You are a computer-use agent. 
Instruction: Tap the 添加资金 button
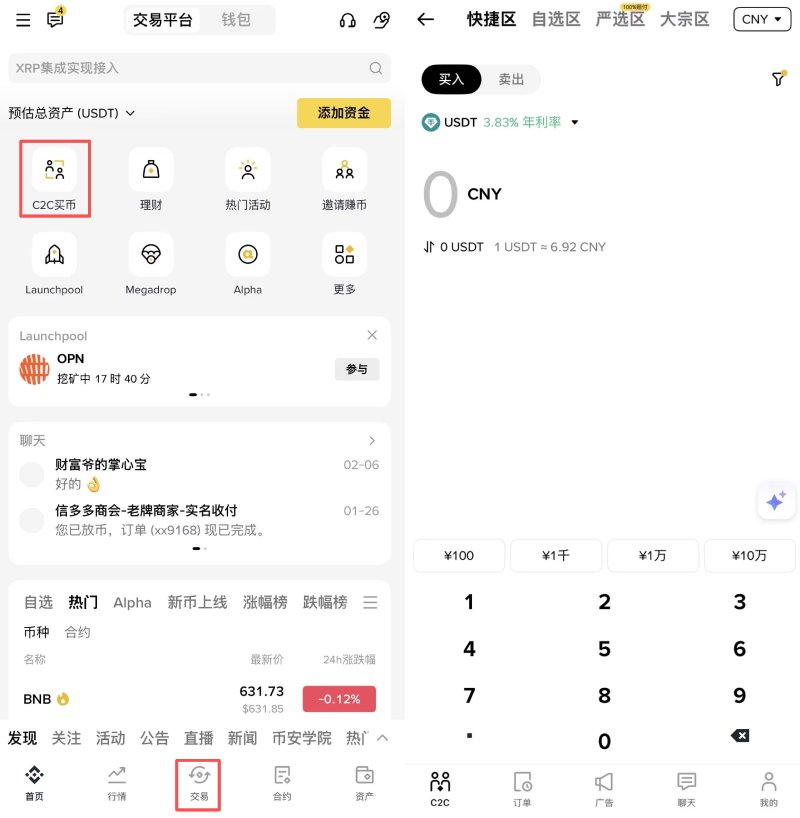pyautogui.click(x=343, y=113)
